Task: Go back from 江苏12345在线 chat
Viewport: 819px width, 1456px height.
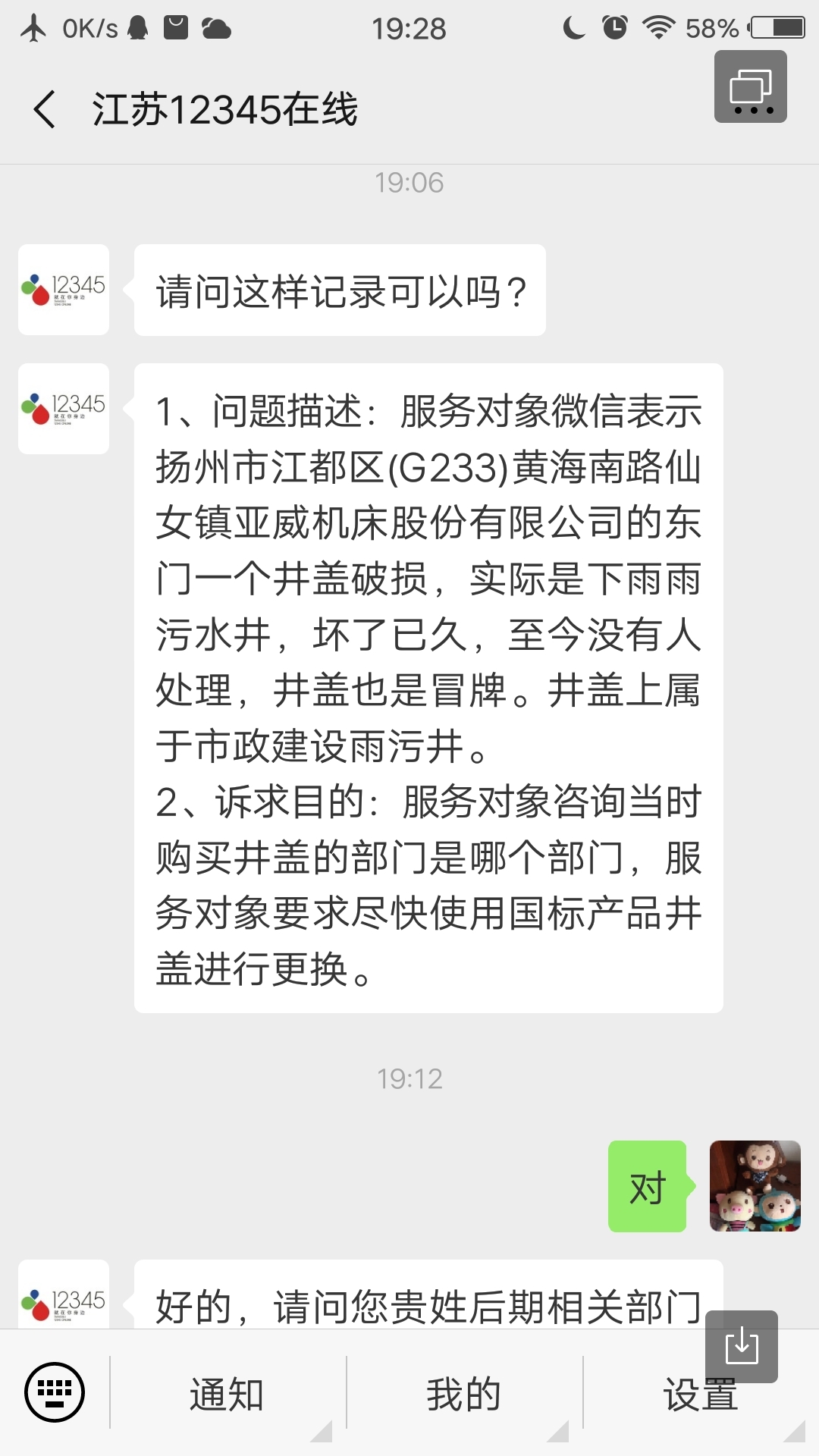Action: click(x=45, y=109)
